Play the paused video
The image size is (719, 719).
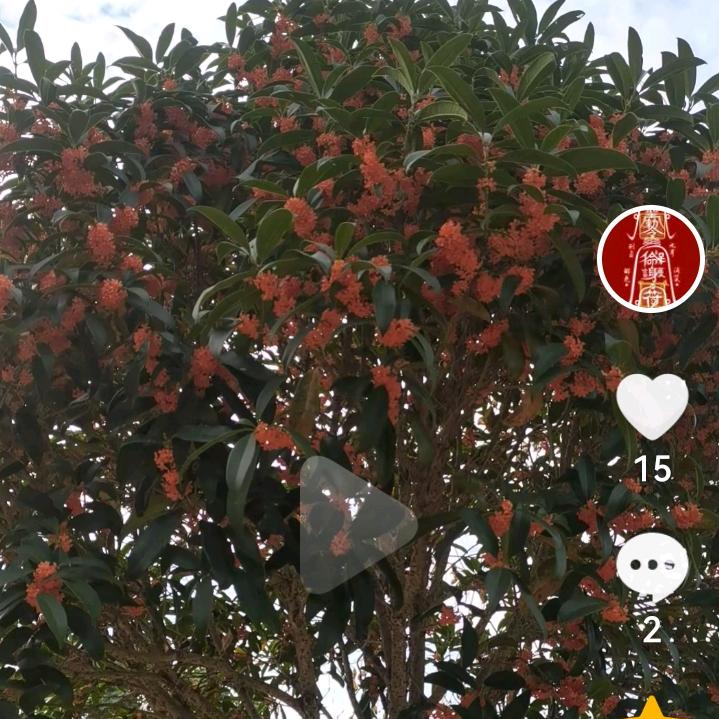click(355, 524)
